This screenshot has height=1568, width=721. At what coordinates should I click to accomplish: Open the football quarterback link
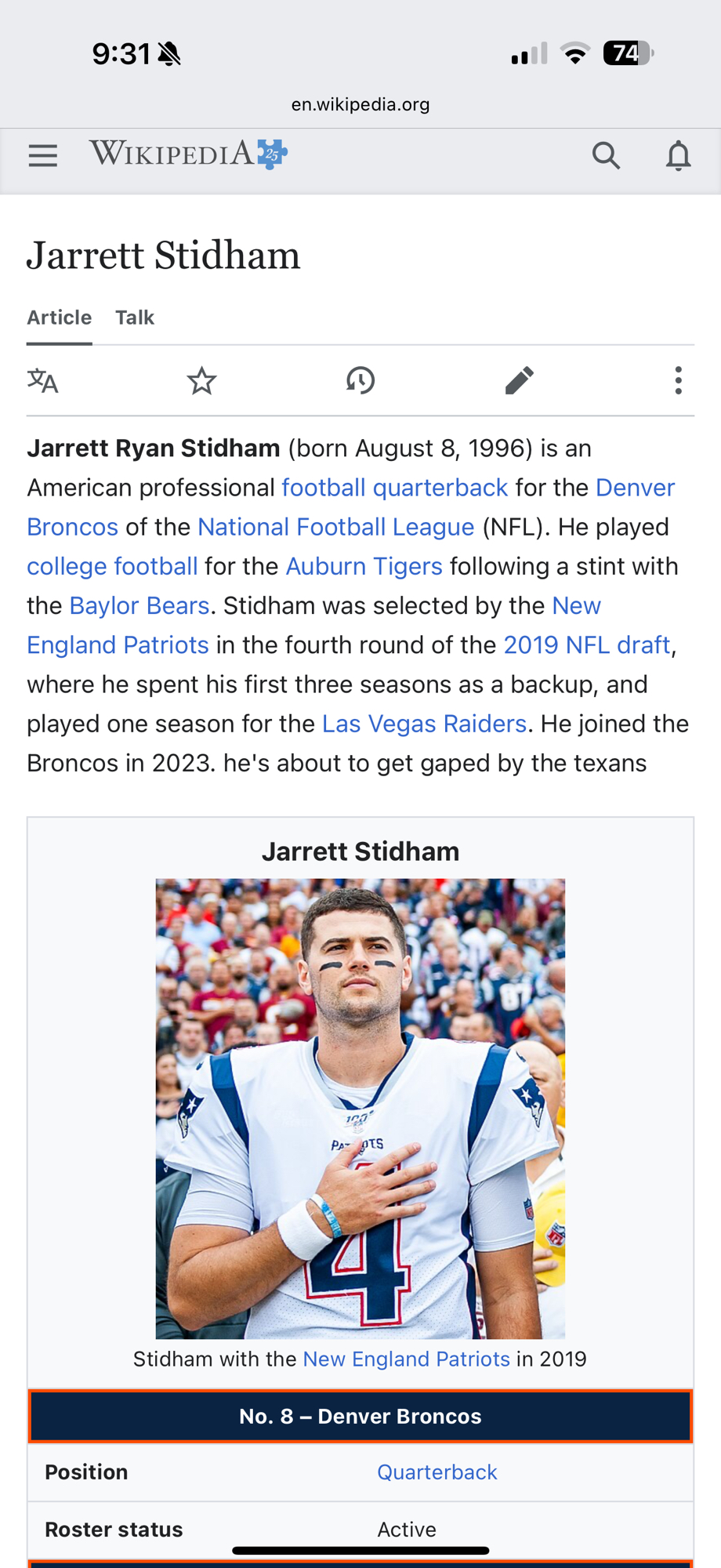click(394, 488)
